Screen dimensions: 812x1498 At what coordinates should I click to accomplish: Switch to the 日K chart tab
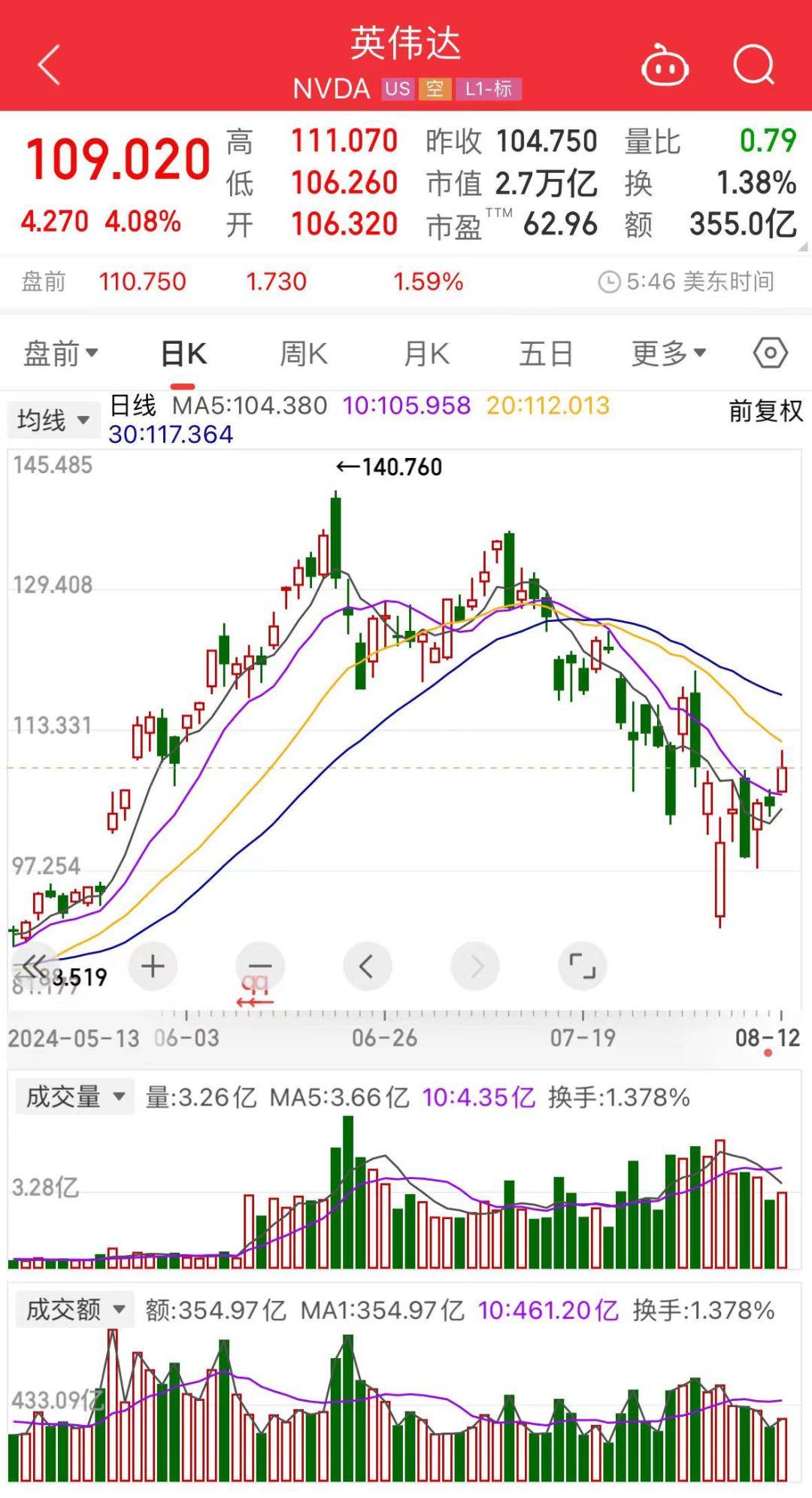tap(183, 353)
